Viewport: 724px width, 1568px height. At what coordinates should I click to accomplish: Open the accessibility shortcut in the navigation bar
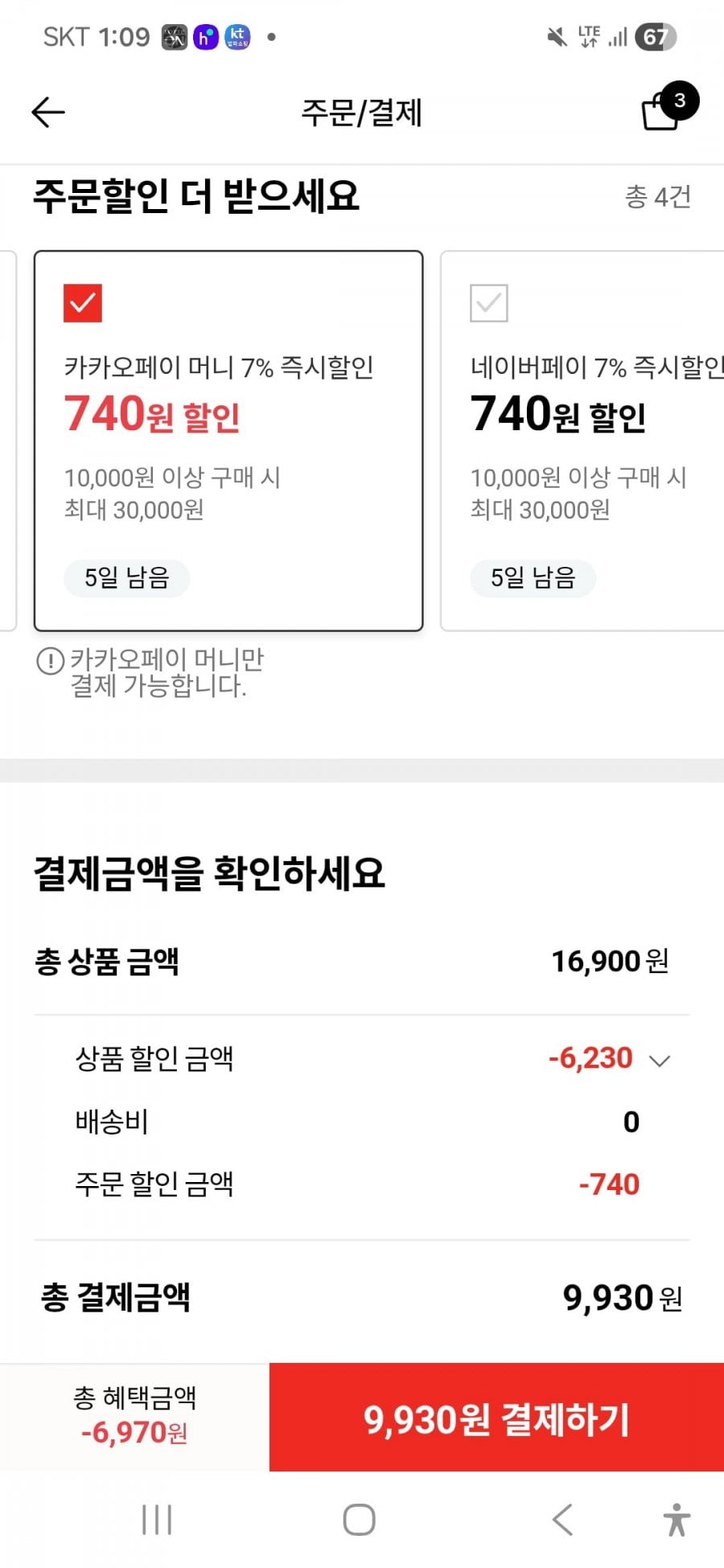coord(677,1520)
